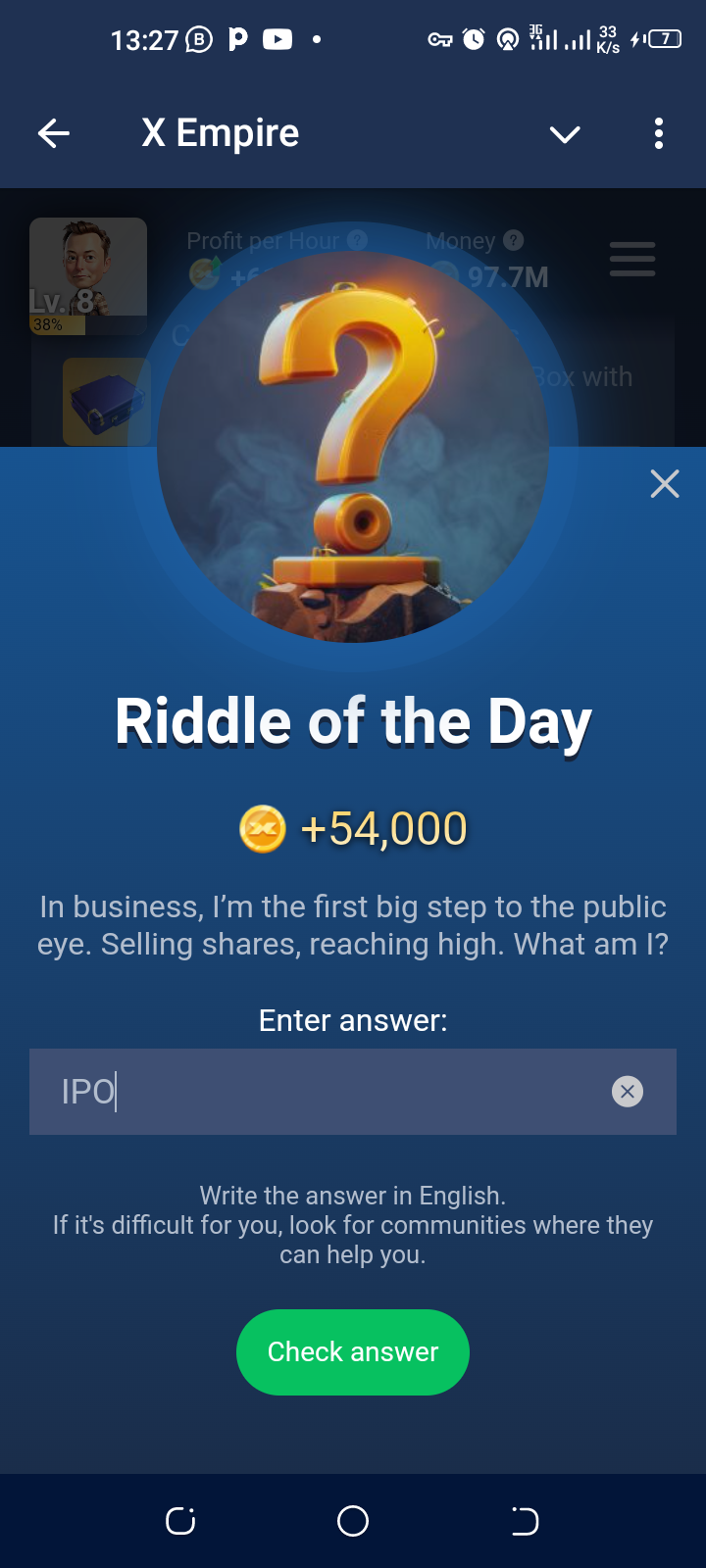Open the recent apps view
This screenshot has width=706, height=1568.
tap(180, 1521)
